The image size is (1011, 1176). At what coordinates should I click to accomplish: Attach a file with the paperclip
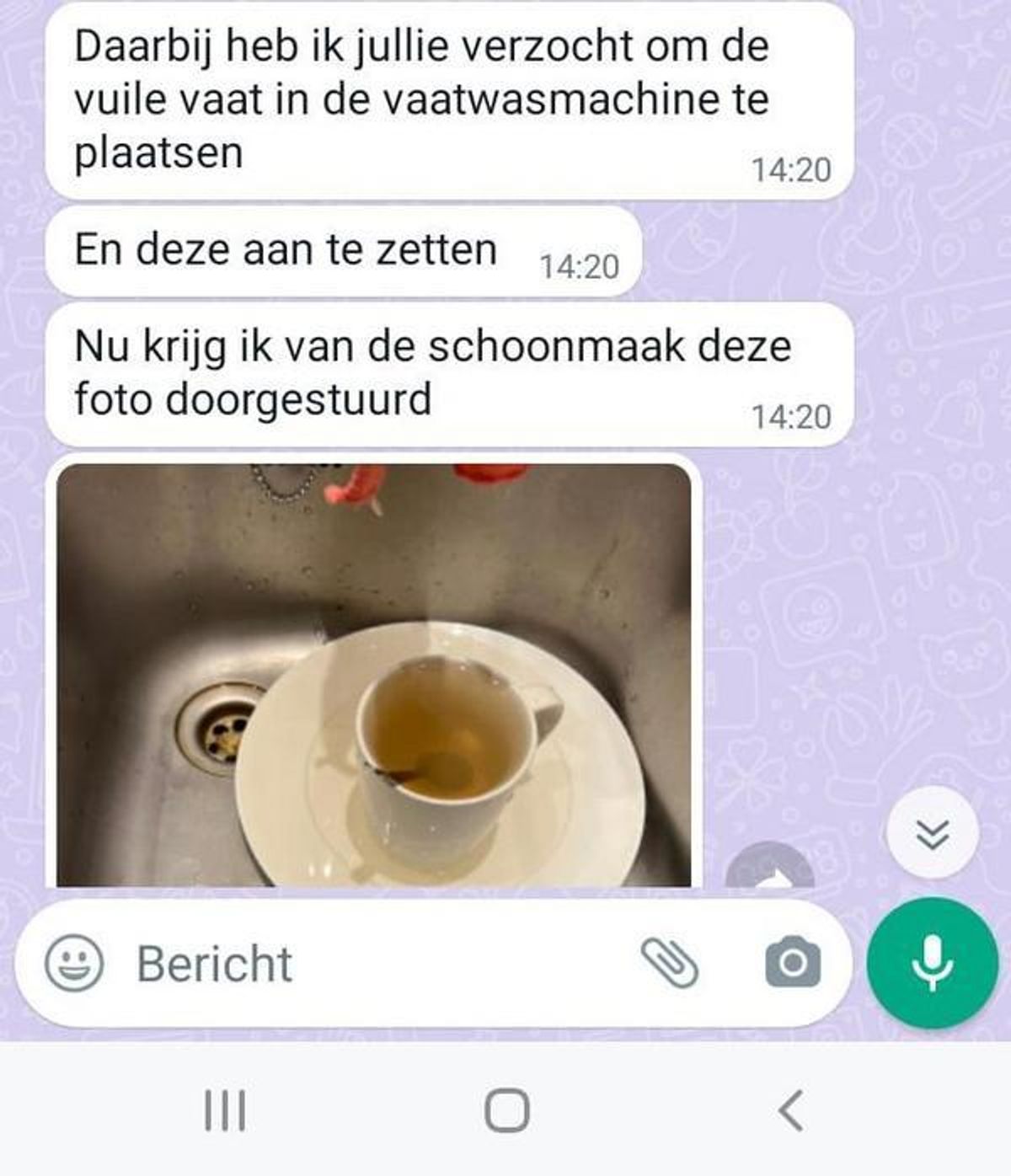coord(670,962)
